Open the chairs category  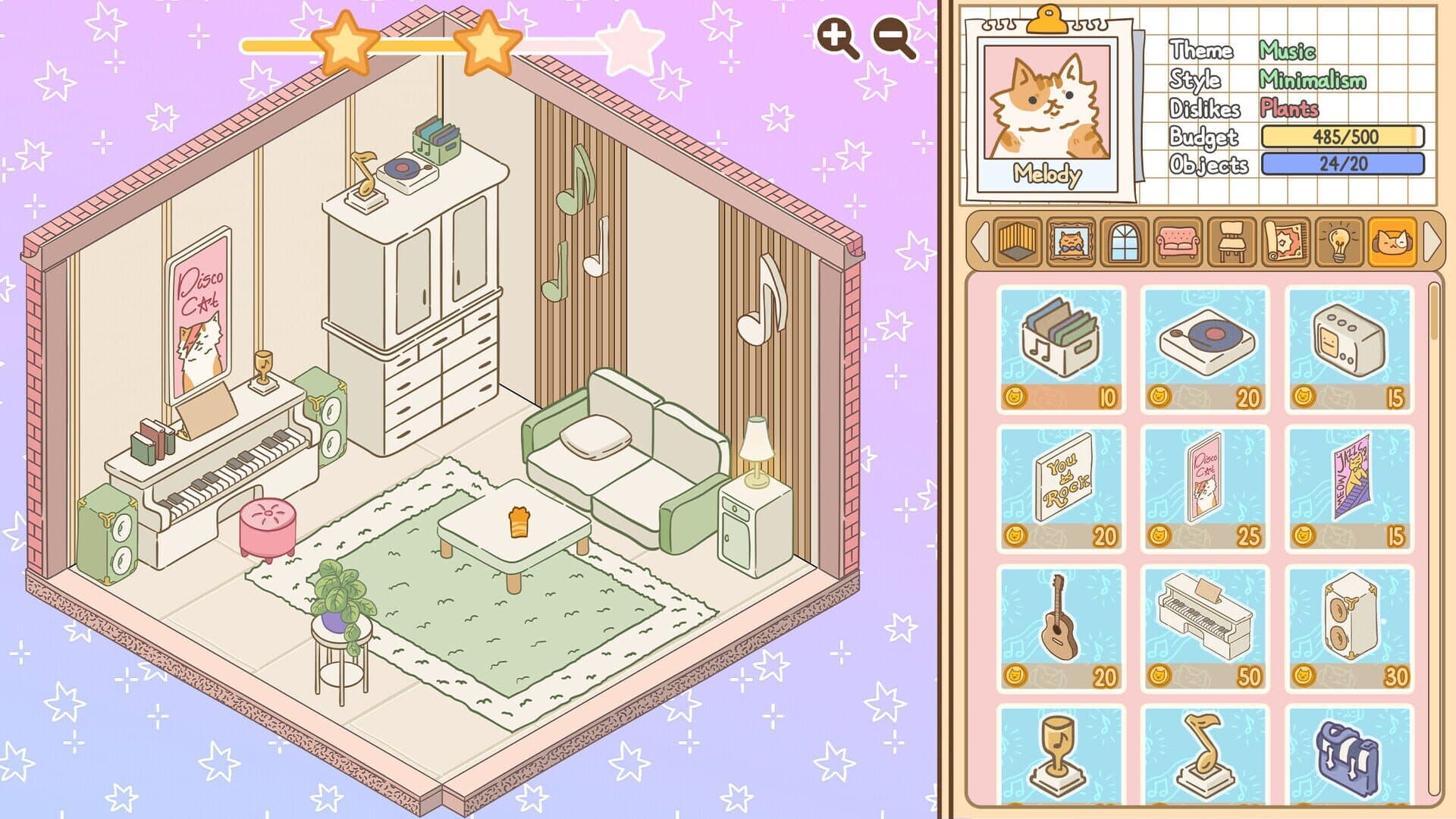click(1232, 242)
